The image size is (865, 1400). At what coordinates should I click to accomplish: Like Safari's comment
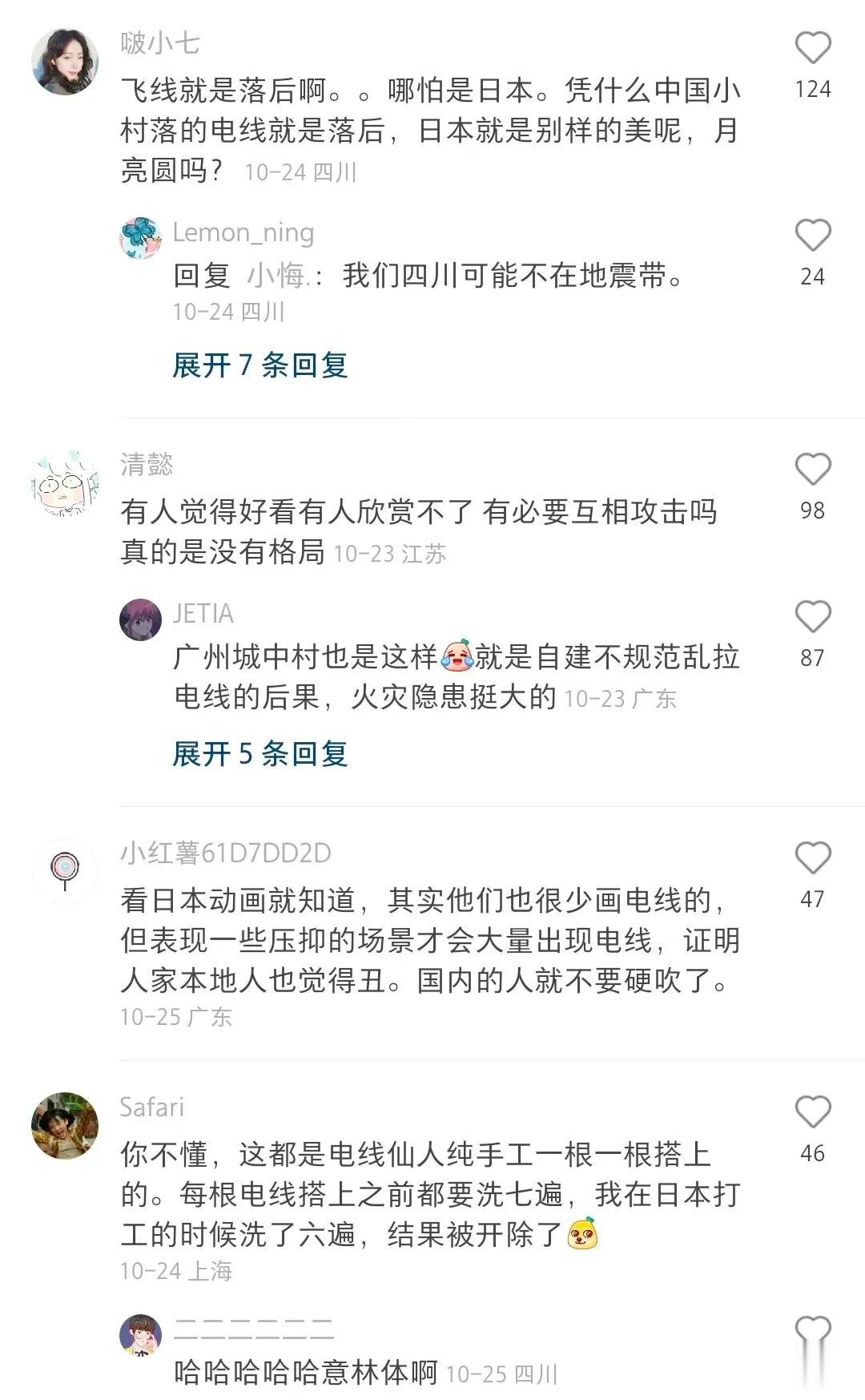point(812,1112)
